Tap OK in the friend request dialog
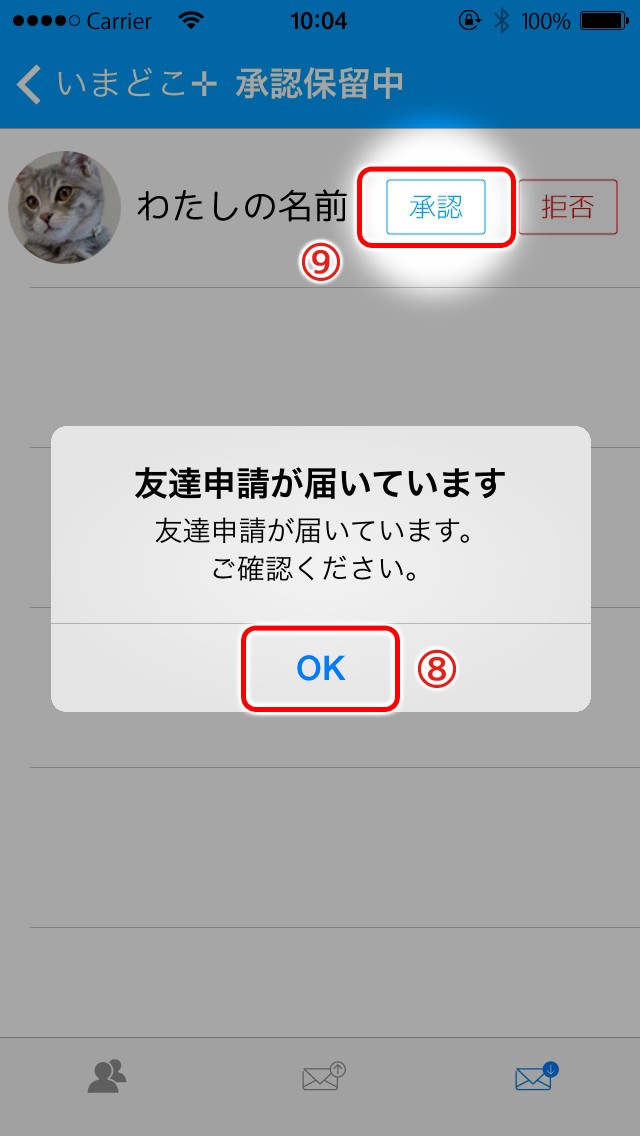640x1136 pixels. click(x=320, y=668)
